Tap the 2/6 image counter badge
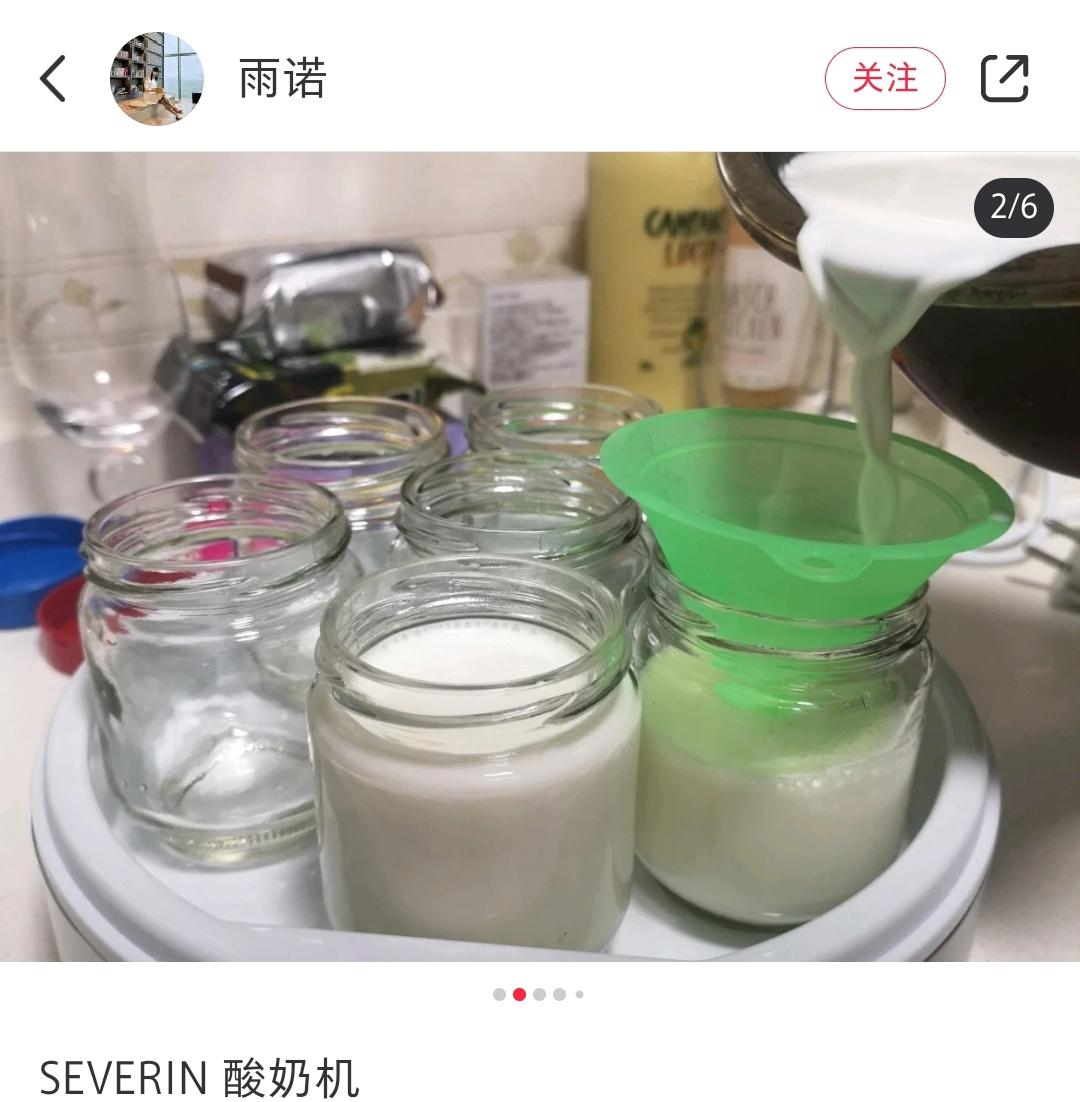 pyautogui.click(x=1015, y=207)
